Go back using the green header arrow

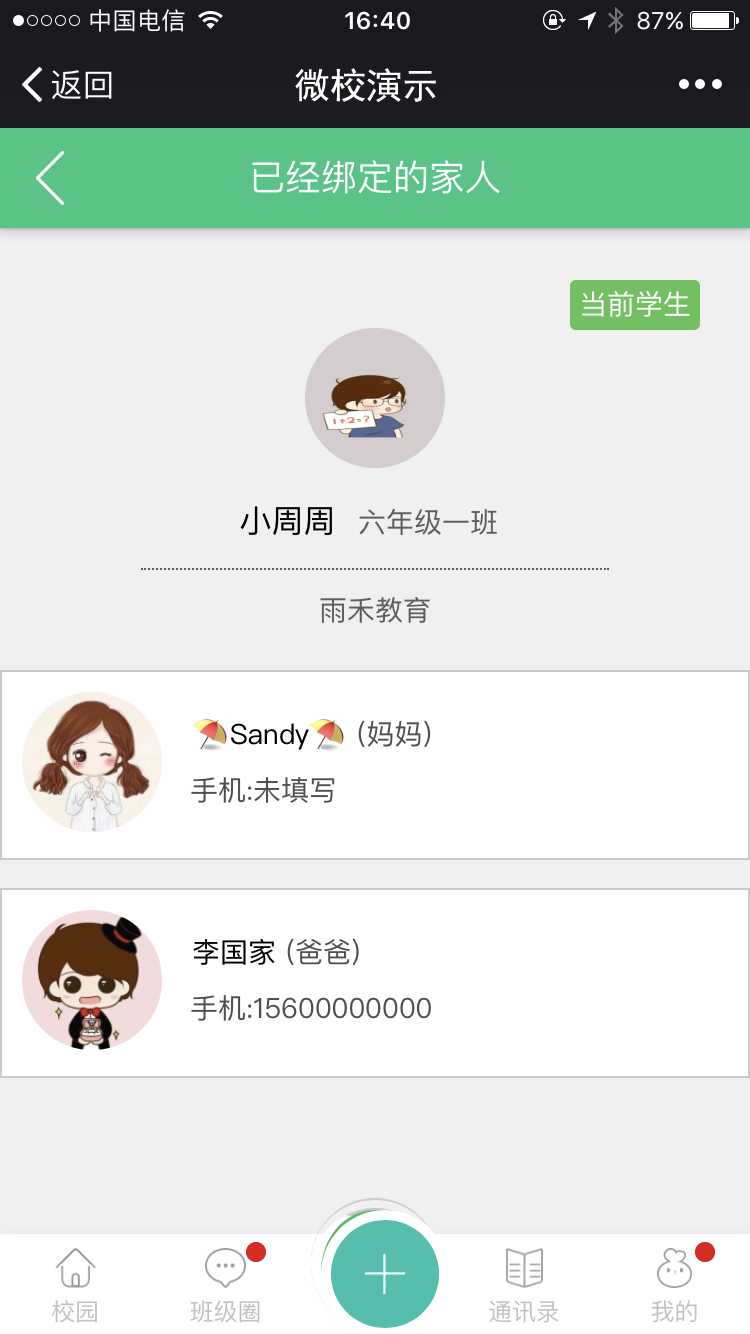pyautogui.click(x=50, y=178)
